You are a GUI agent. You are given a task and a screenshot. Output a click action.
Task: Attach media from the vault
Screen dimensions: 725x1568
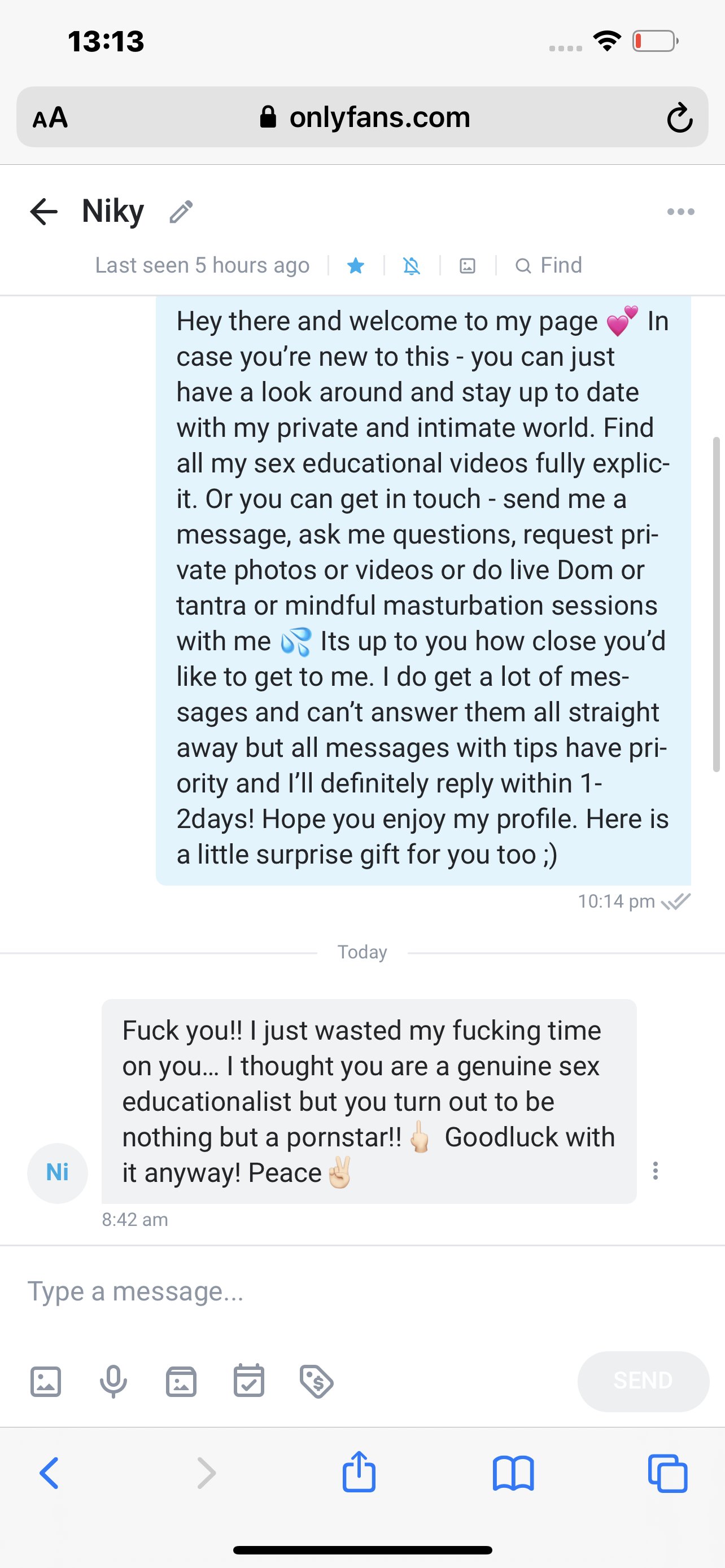181,1381
